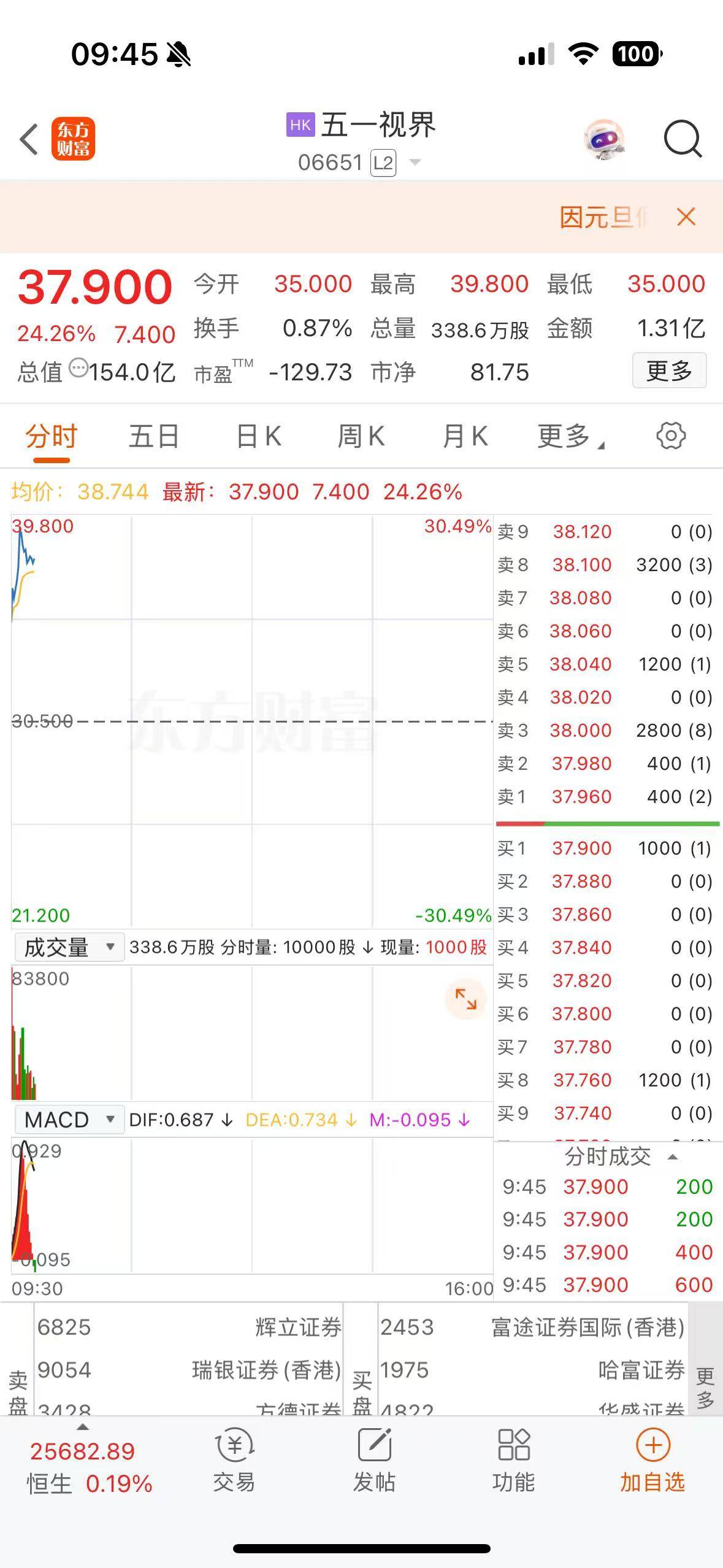Switch to the 日K chart tab

(259, 437)
